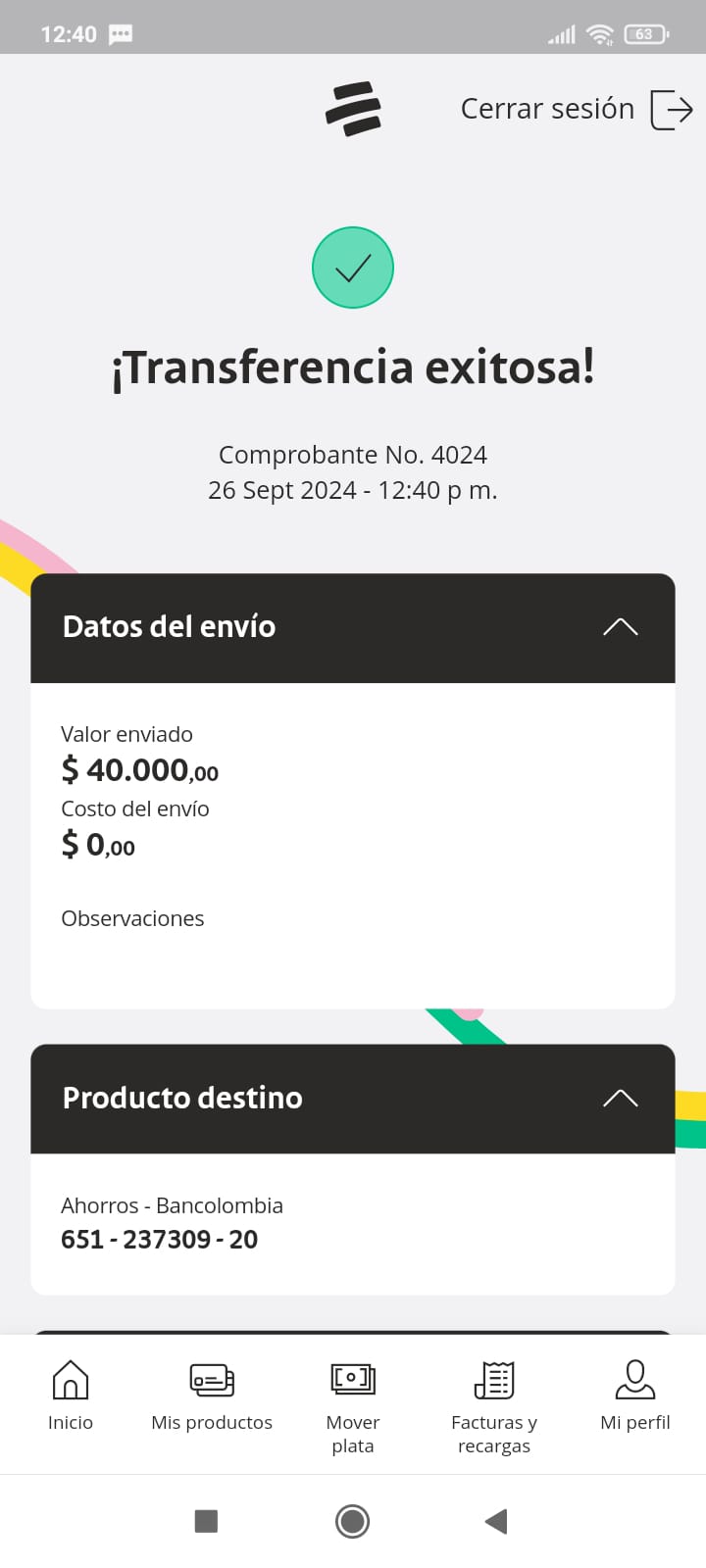View Mi perfil tab

tap(634, 1396)
